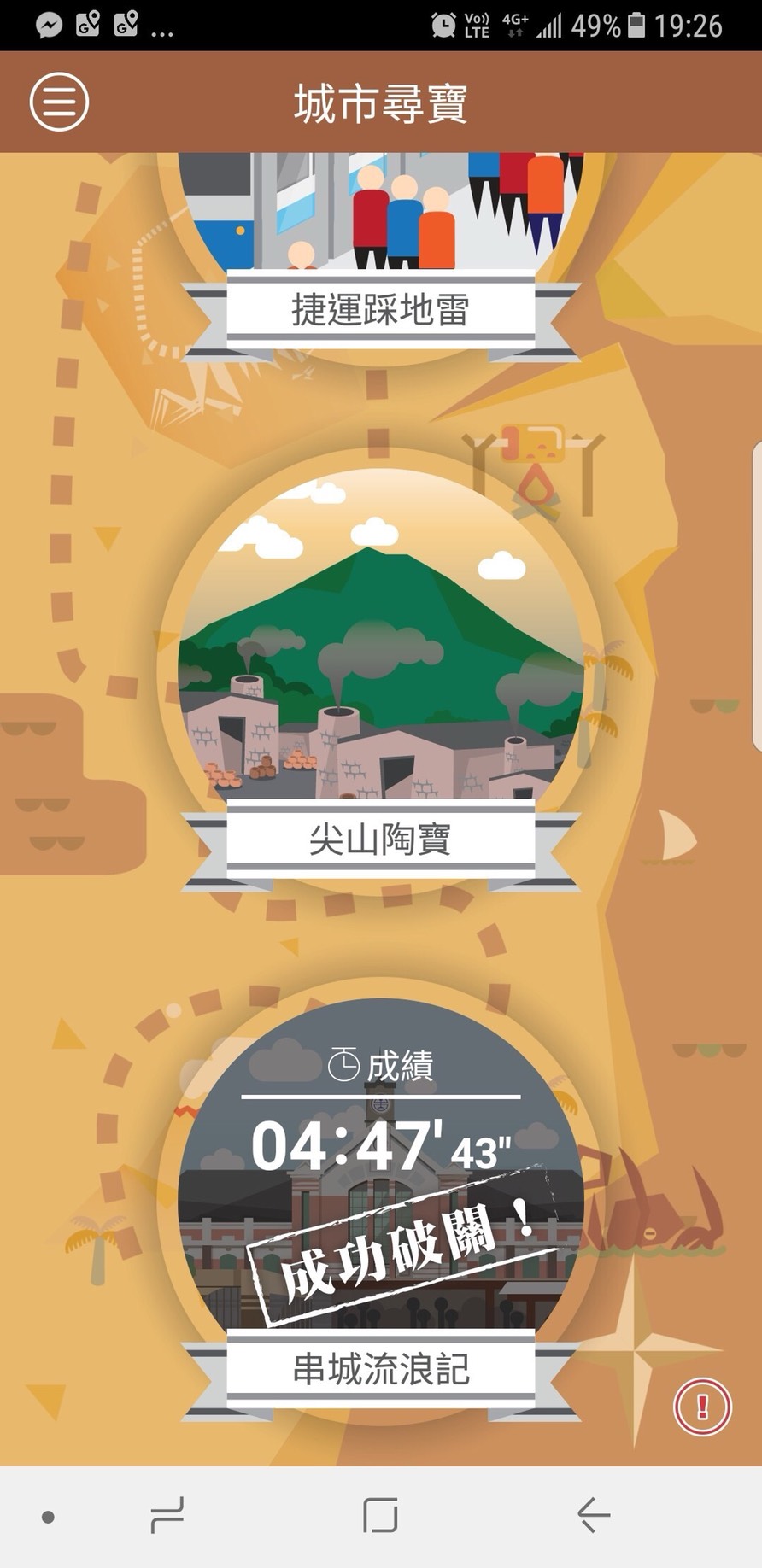Open the 尖山陶寶 treasure hunt card
The width and height of the screenshot is (762, 1568).
[380, 675]
